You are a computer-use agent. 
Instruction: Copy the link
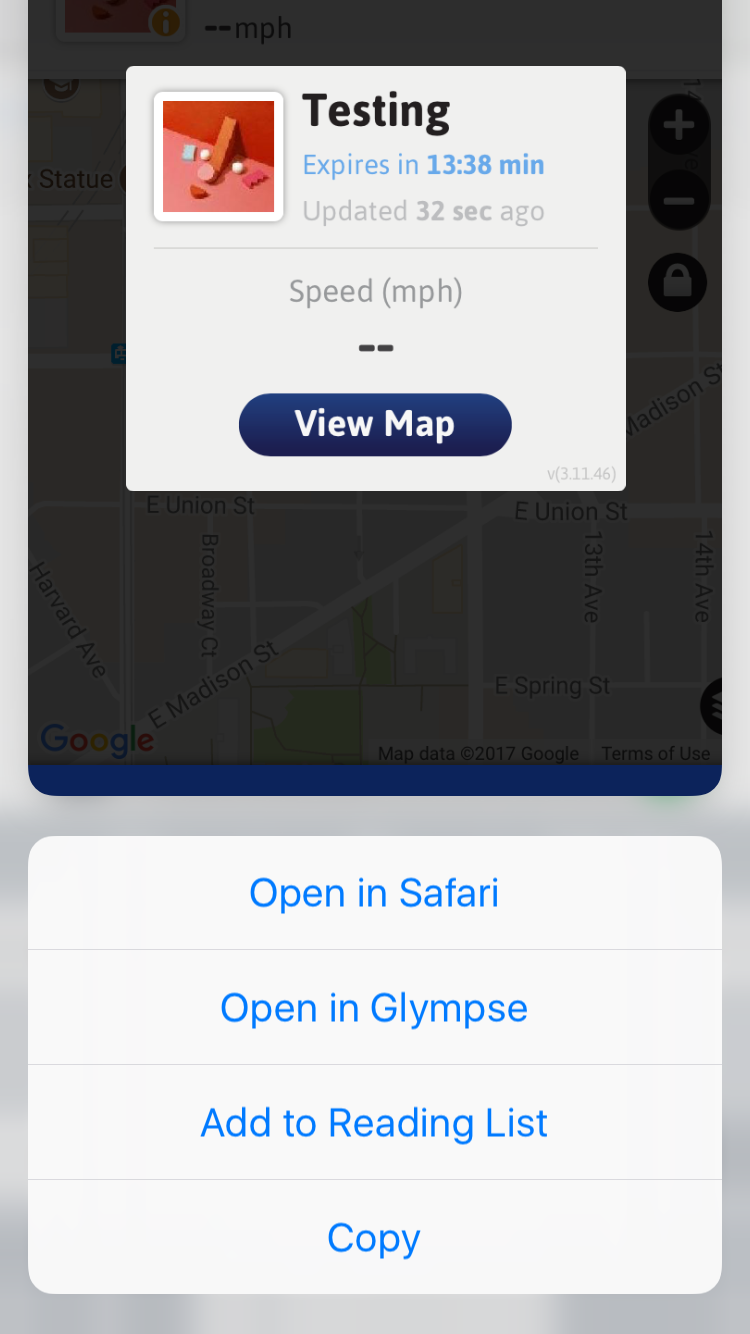pos(374,1238)
